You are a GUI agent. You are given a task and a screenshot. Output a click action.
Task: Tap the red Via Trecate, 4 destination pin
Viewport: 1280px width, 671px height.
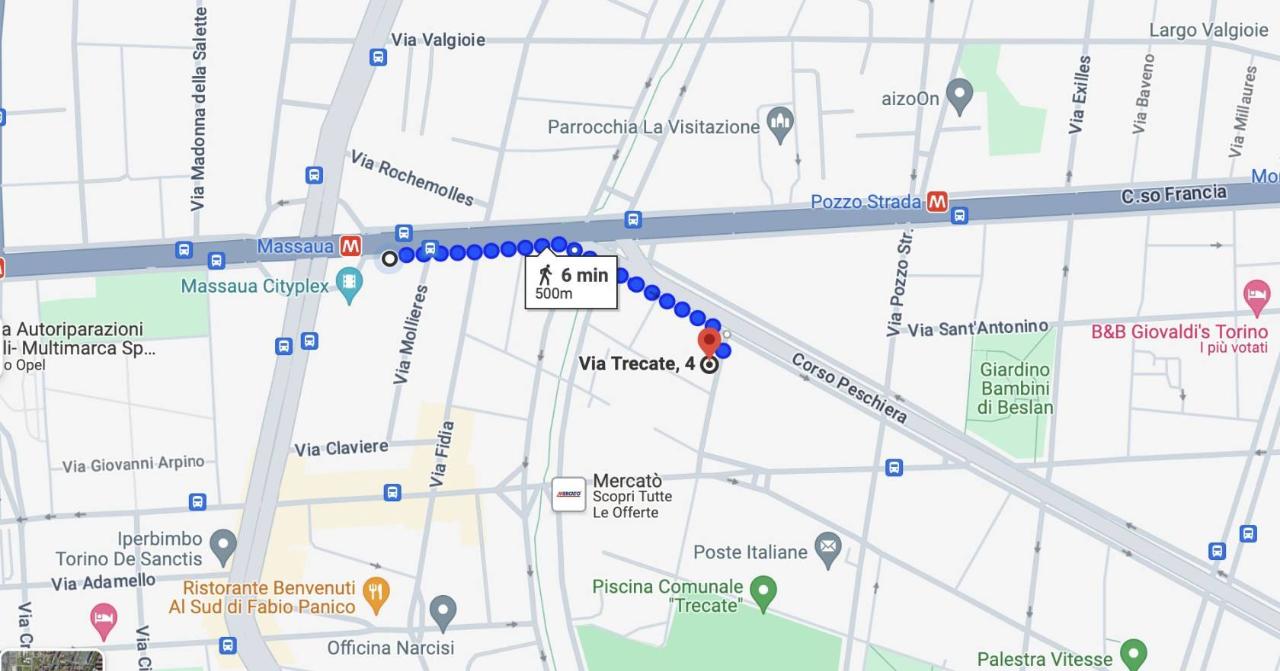[x=709, y=340]
